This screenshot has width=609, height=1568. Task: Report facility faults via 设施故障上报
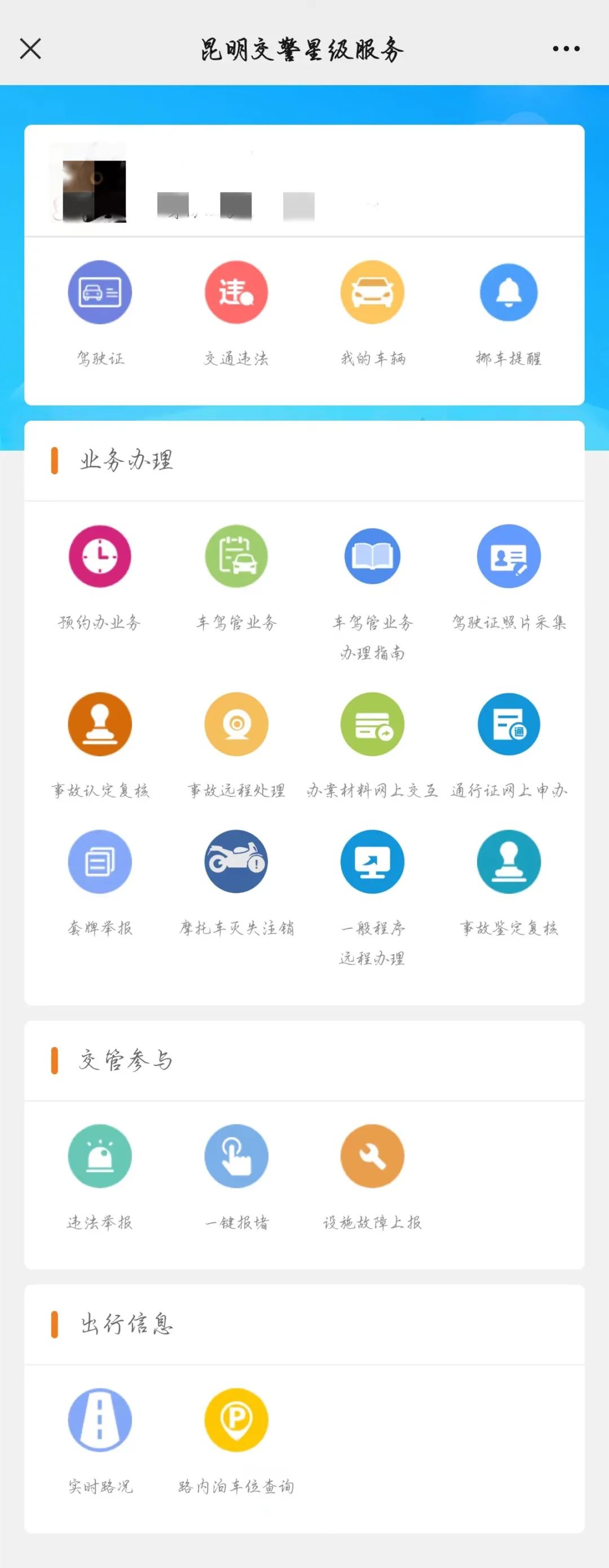tap(372, 1156)
